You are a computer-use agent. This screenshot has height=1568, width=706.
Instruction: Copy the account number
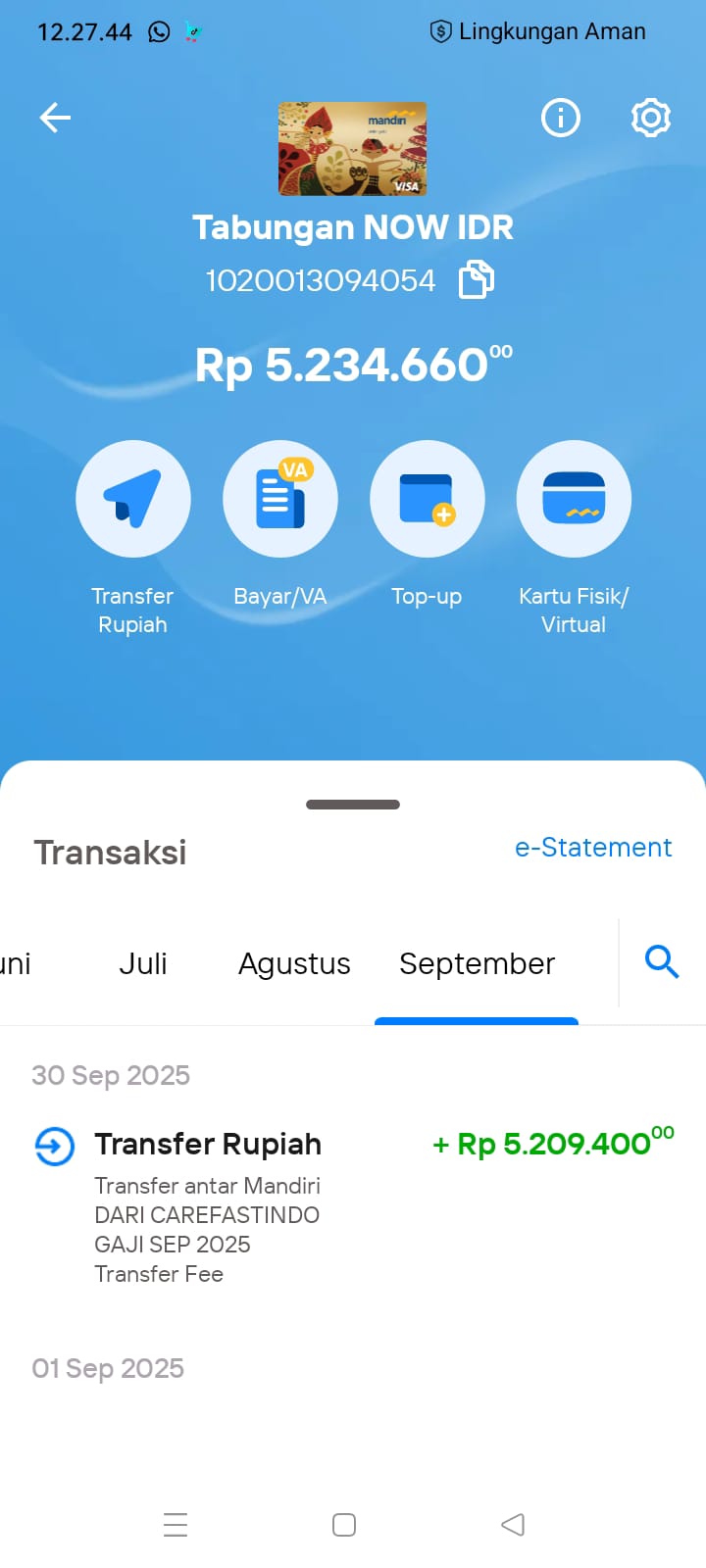click(x=477, y=280)
